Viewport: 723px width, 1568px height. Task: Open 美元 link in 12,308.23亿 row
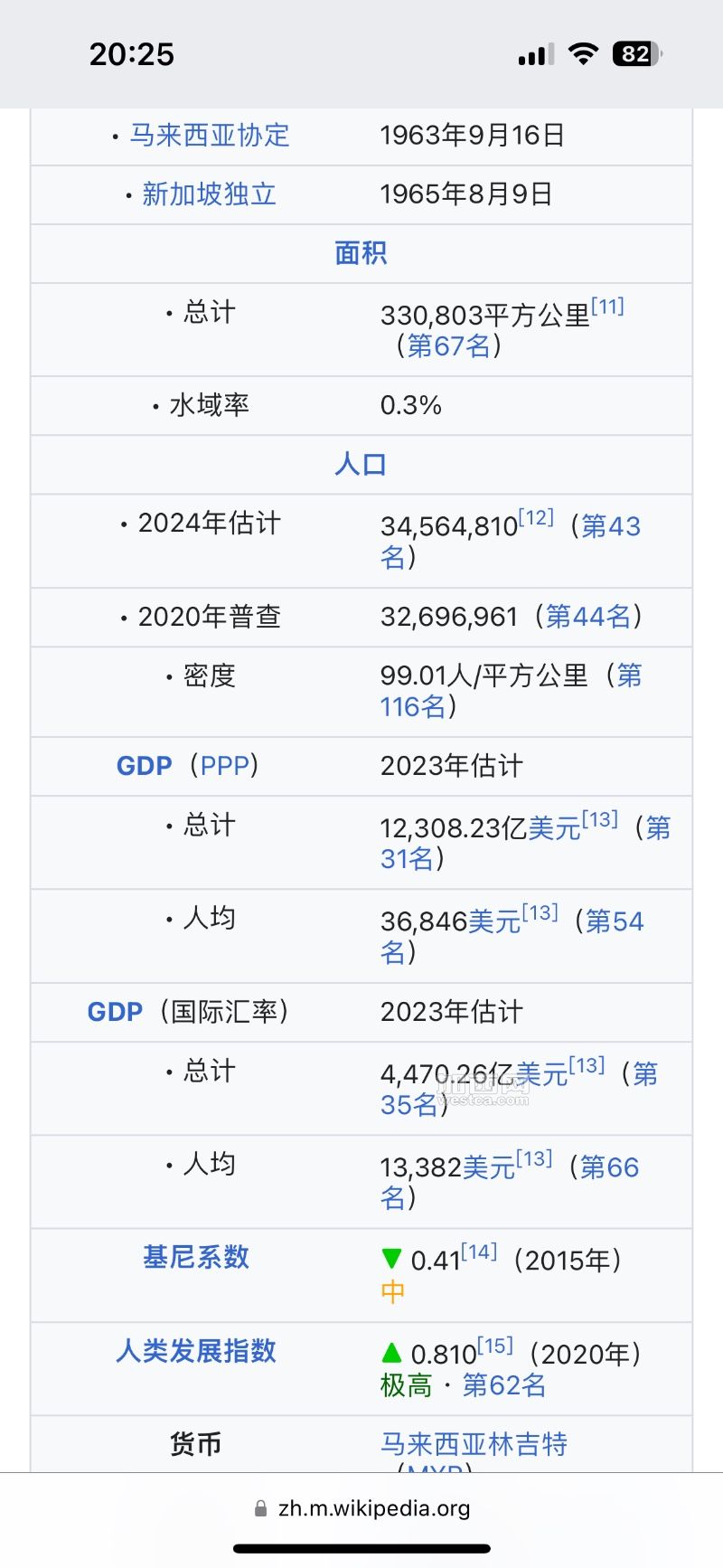(554, 828)
